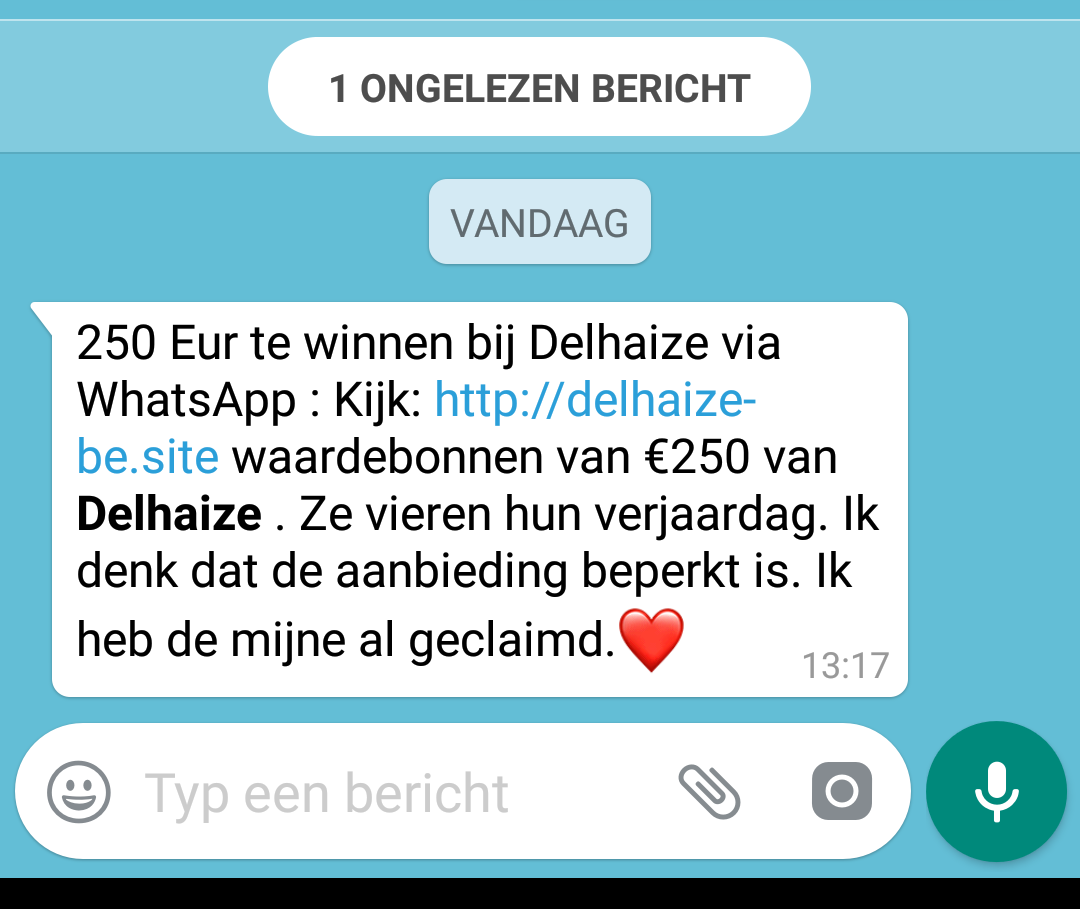This screenshot has width=1080, height=909.
Task: Open the emoji picker
Action: (x=78, y=792)
